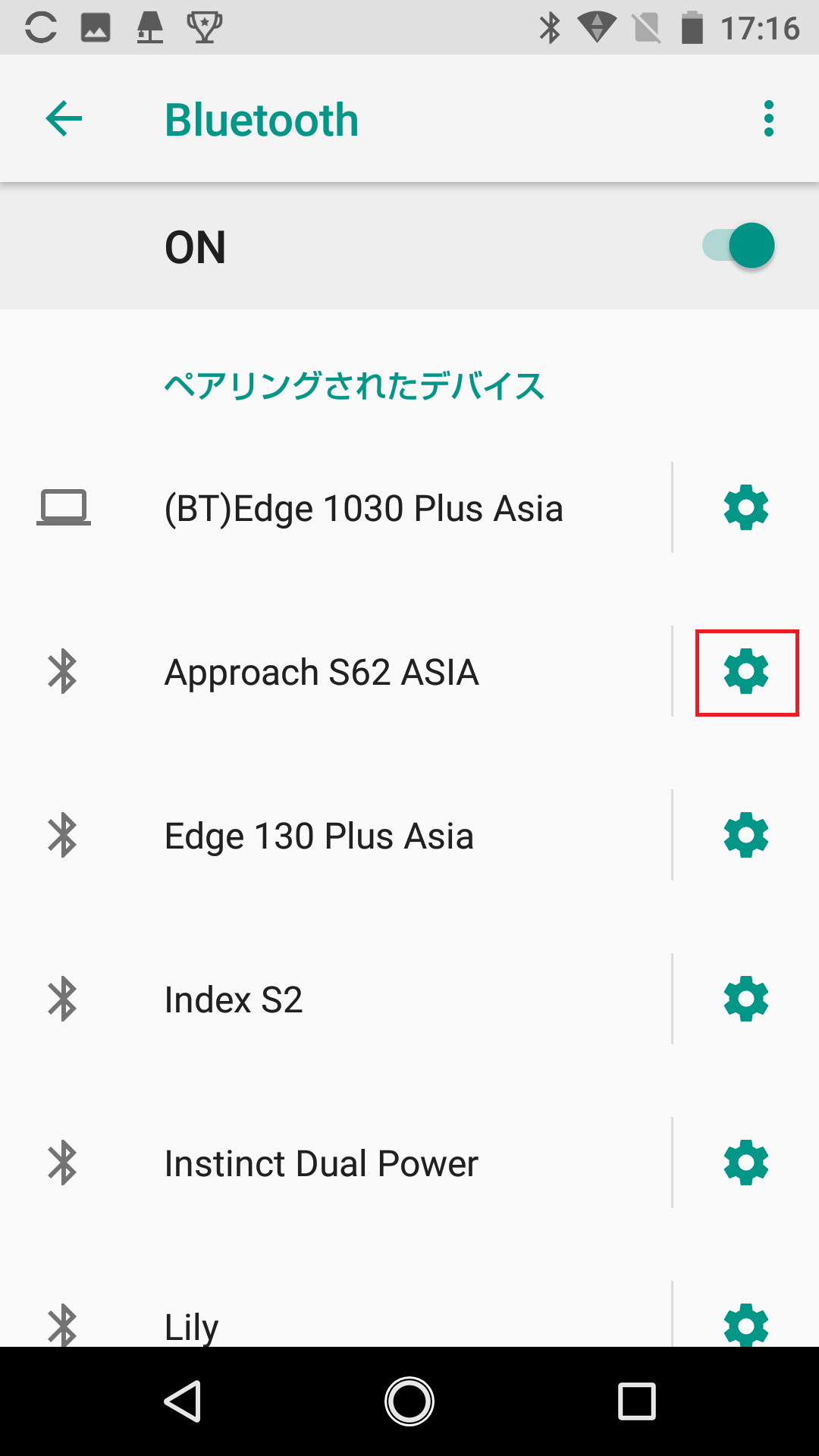Connect to Instinct Dual Power
819x1456 pixels.
[x=335, y=1163]
